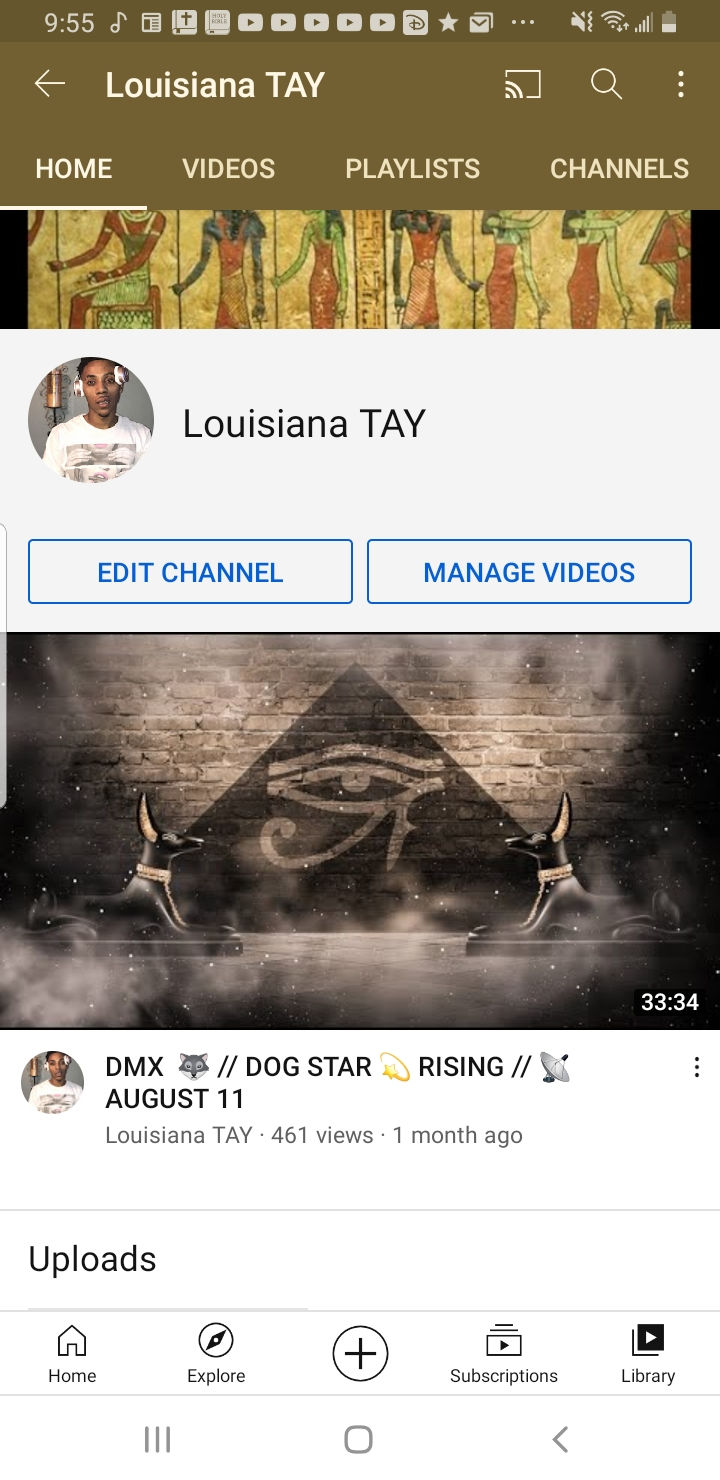Open the Channels tab
Screen dimensions: 720x1480
coord(619,169)
